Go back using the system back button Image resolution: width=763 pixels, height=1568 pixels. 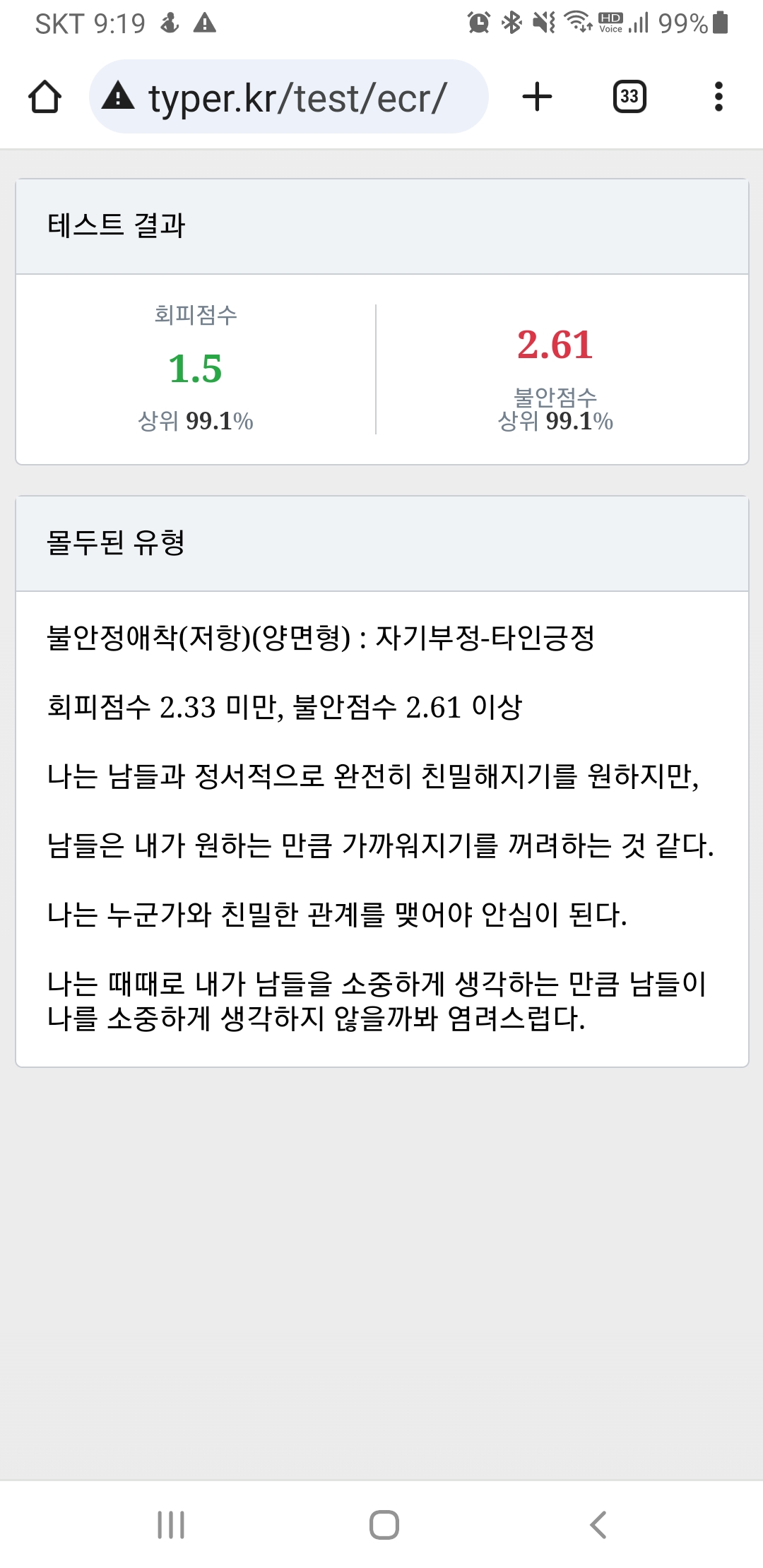[x=598, y=1525]
